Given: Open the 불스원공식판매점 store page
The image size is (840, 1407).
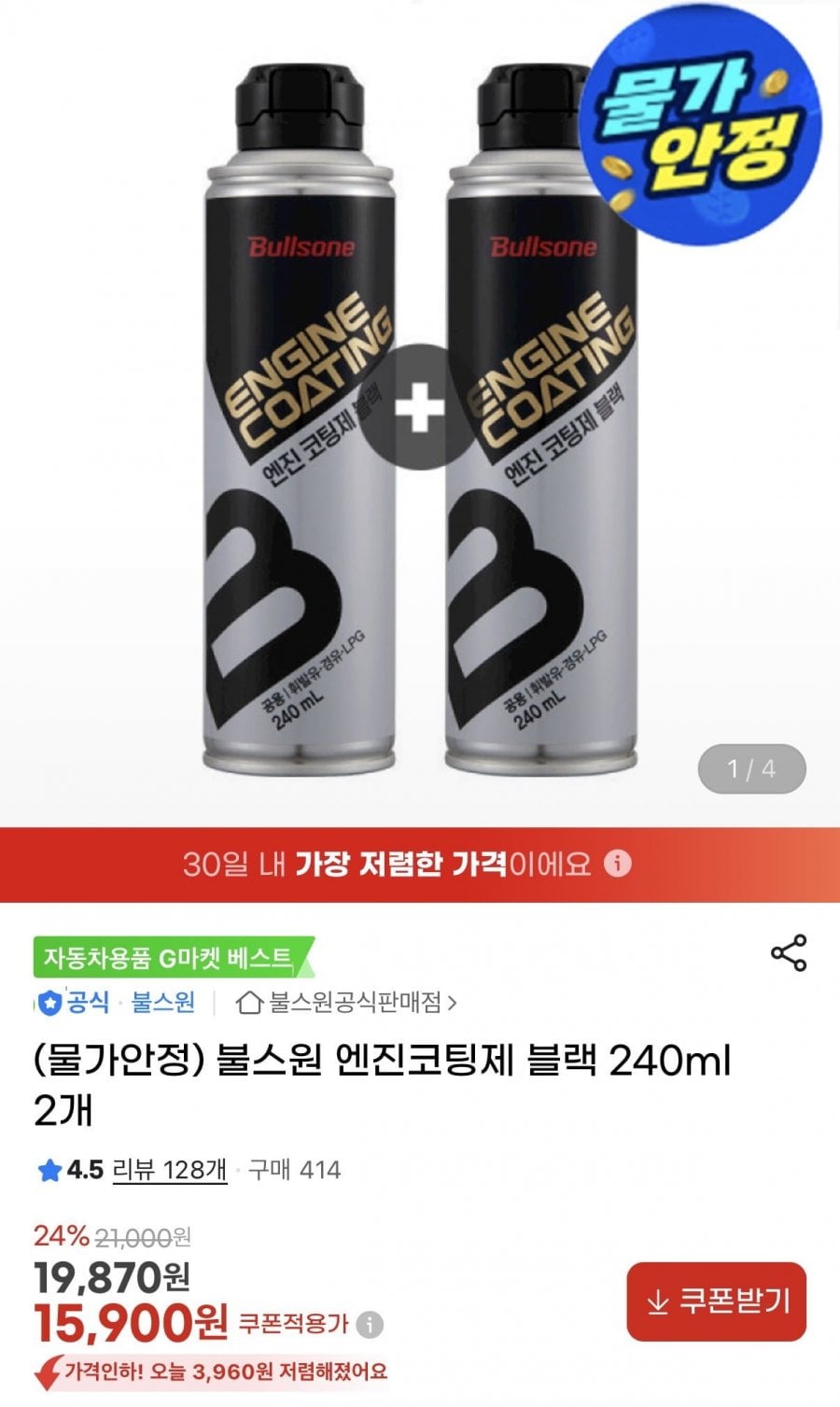Looking at the screenshot, I should 347,1003.
